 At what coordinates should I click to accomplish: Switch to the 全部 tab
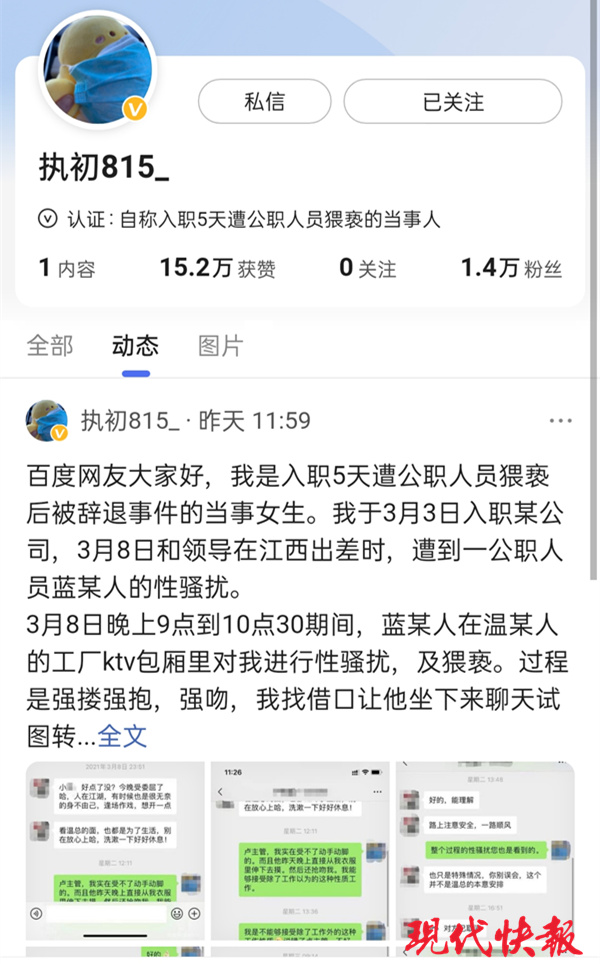(x=49, y=346)
